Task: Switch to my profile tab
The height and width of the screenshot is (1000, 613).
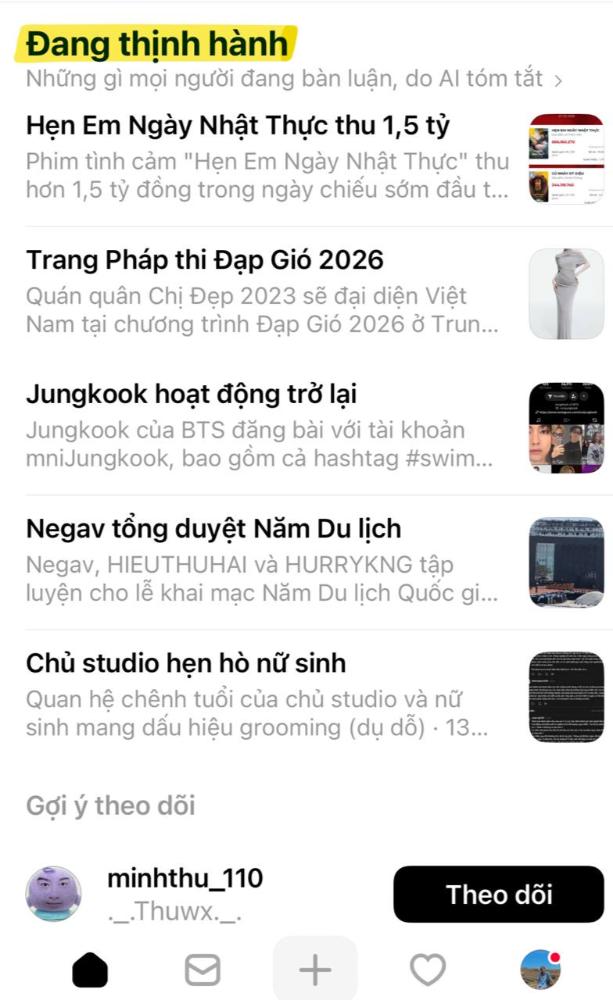Action: [540, 969]
